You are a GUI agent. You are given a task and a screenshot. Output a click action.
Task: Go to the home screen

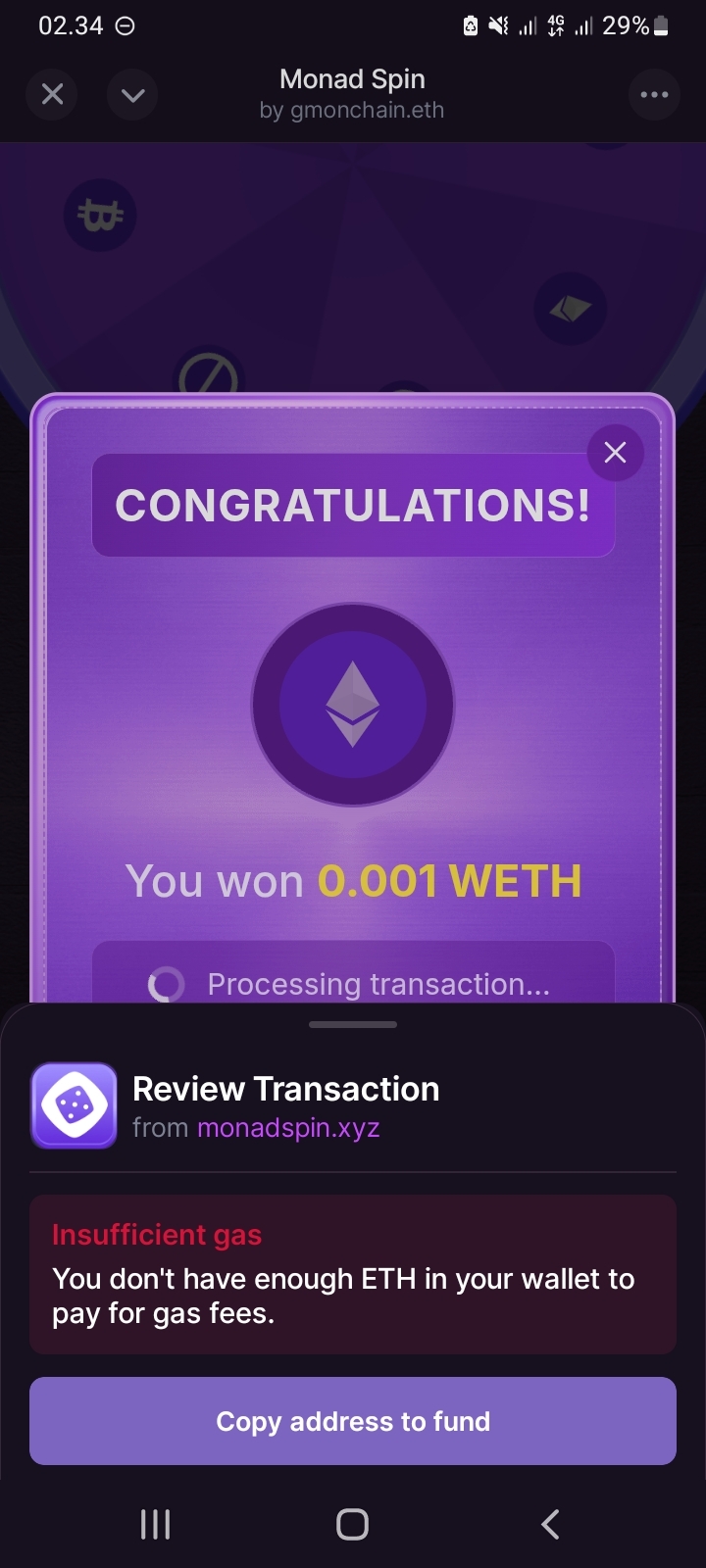[x=352, y=1524]
